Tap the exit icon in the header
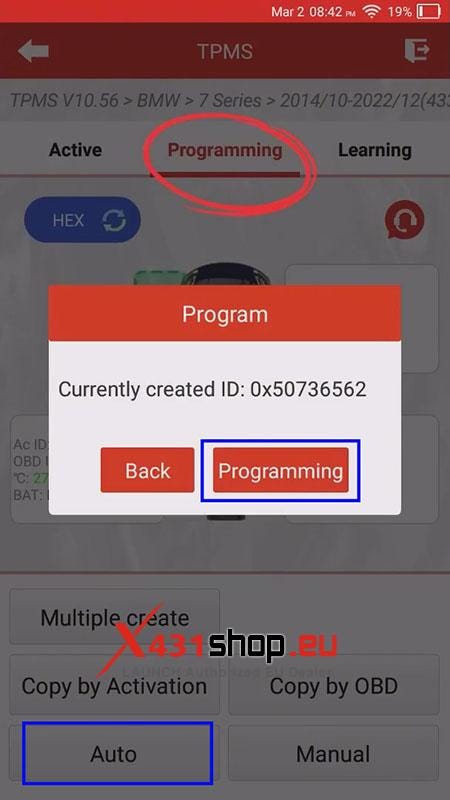The height and width of the screenshot is (800, 450). pos(417,51)
